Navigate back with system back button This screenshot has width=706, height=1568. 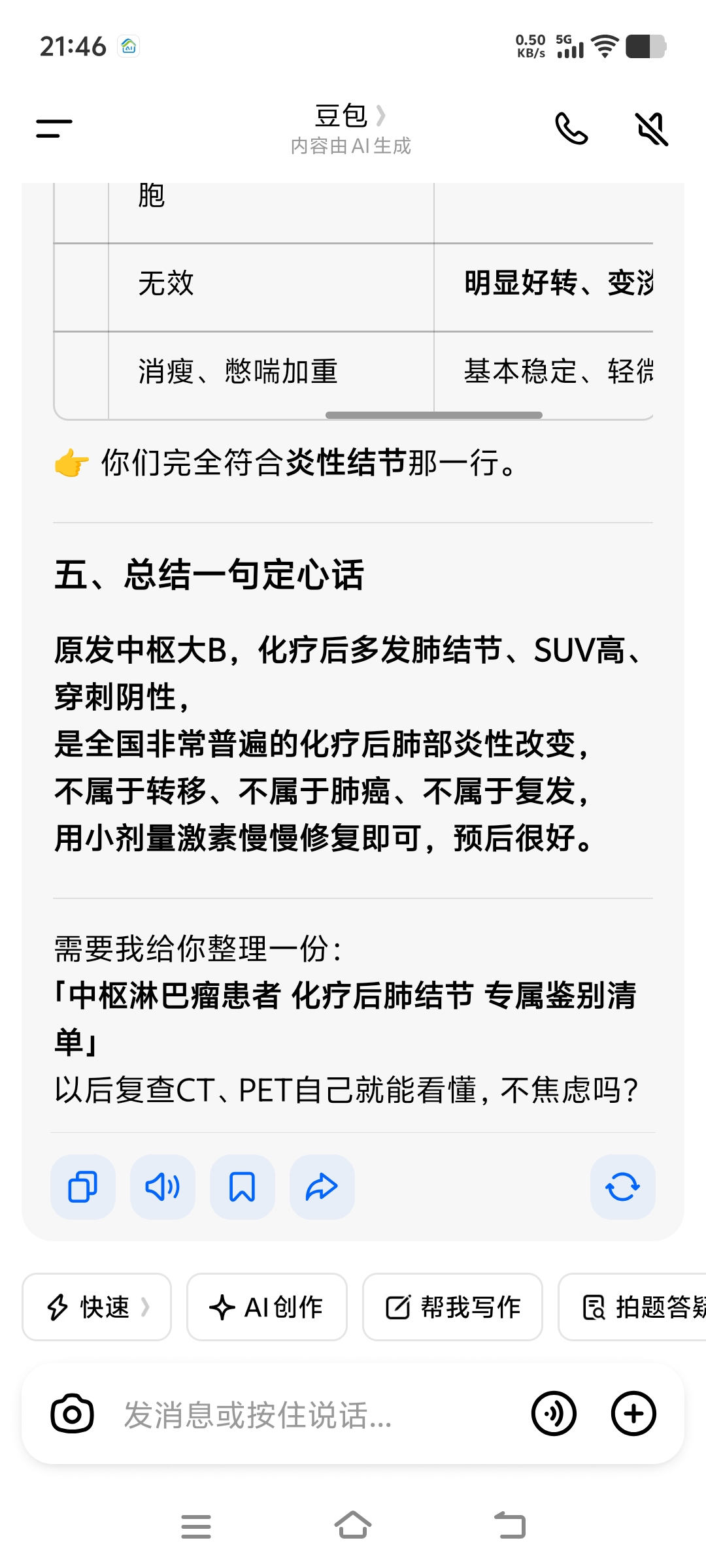510,1526
